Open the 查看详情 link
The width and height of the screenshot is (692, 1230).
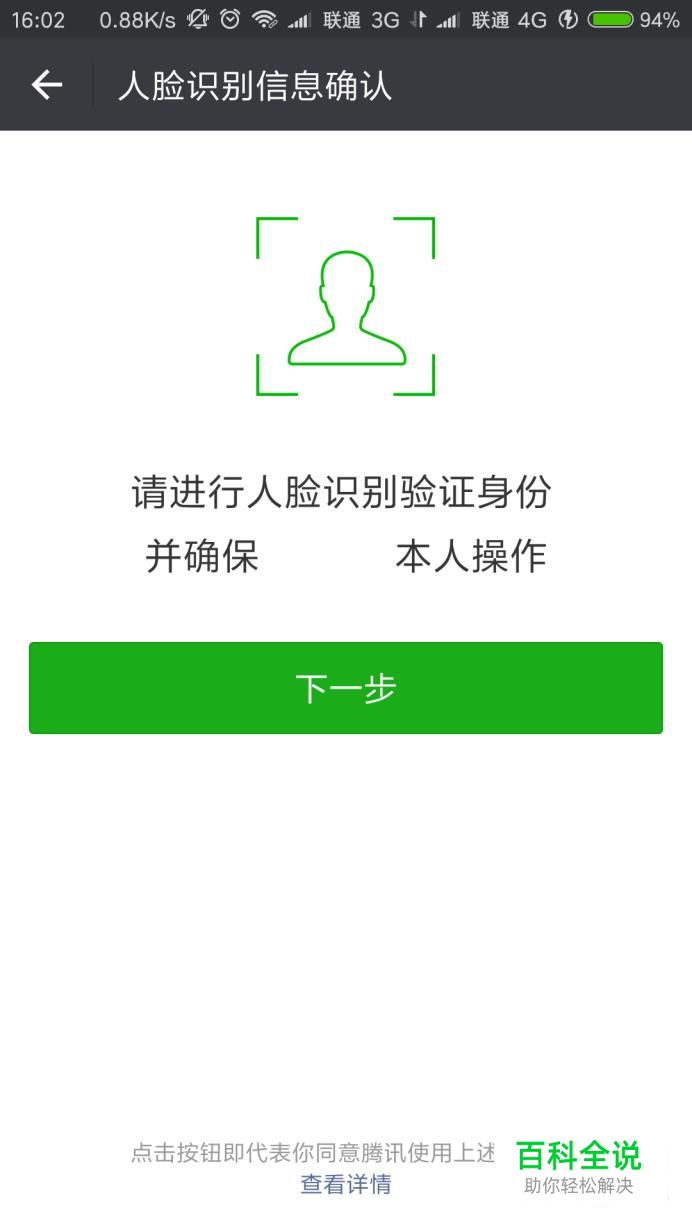(346, 1185)
